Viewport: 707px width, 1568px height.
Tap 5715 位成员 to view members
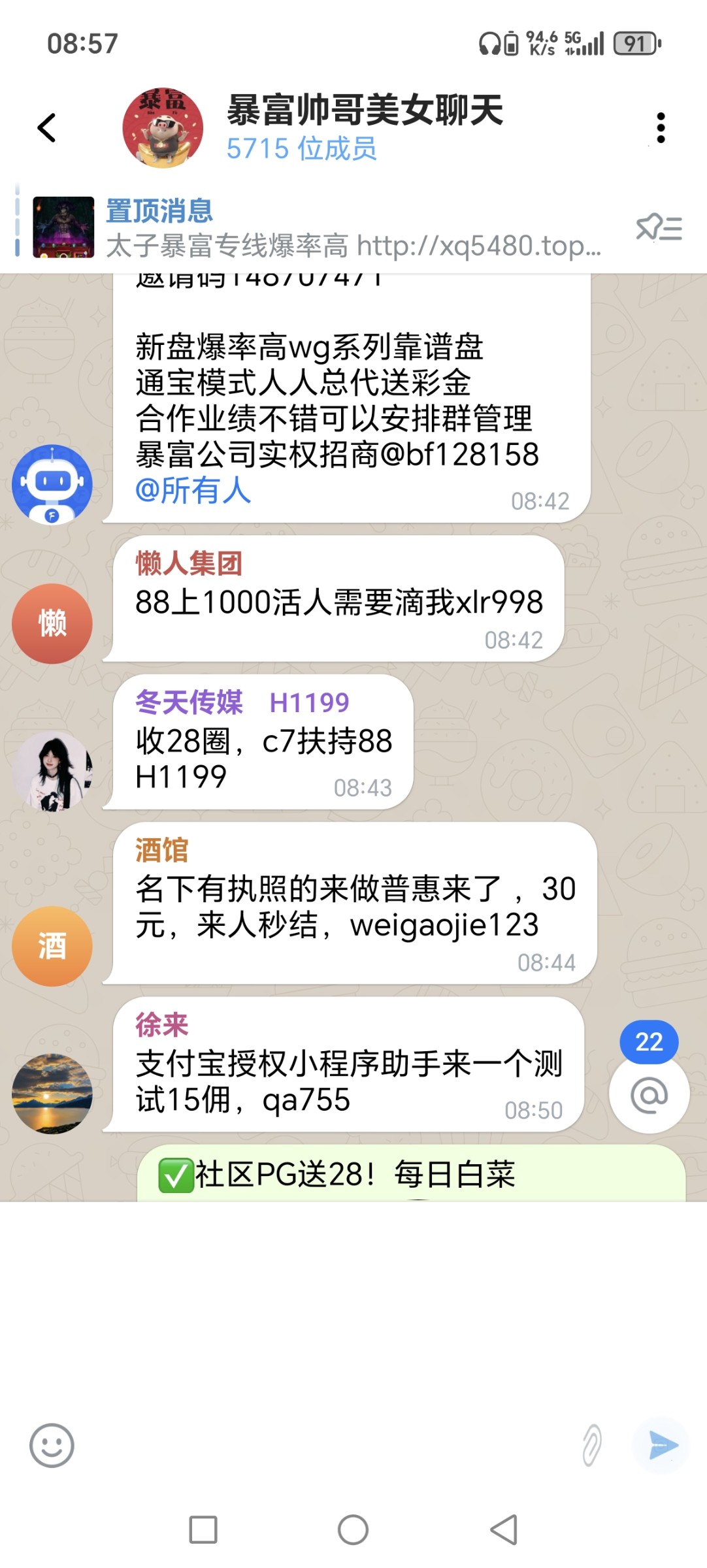tap(302, 149)
